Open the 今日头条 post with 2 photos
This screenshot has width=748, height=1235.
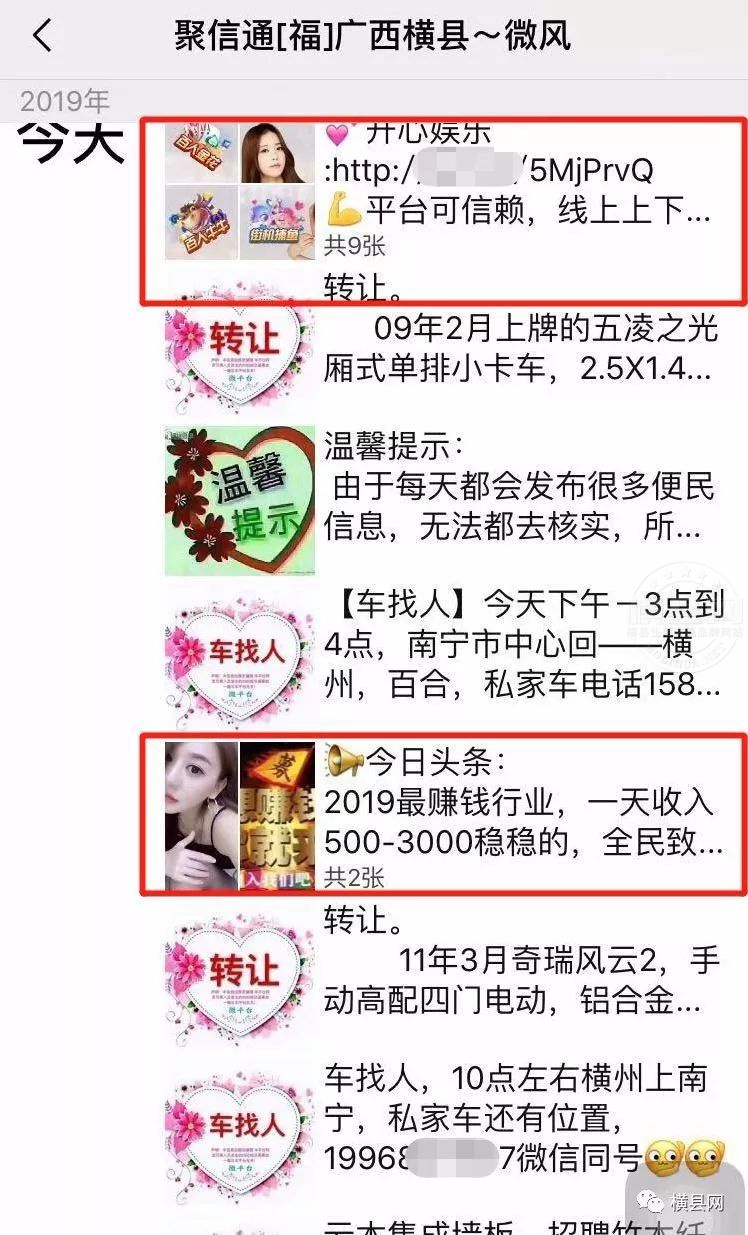[520, 813]
